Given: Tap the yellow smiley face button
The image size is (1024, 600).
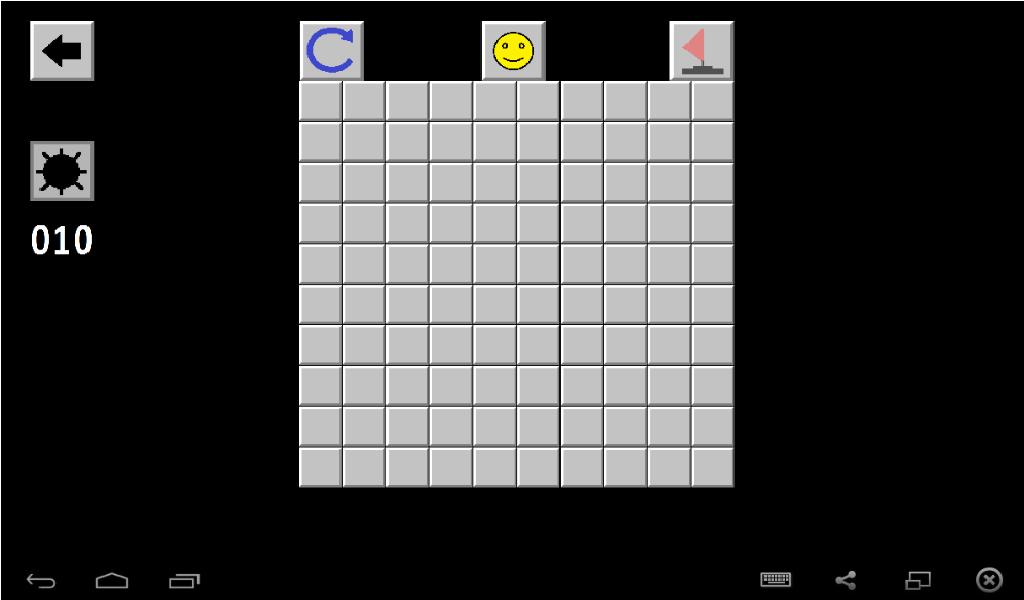Looking at the screenshot, I should (x=514, y=51).
